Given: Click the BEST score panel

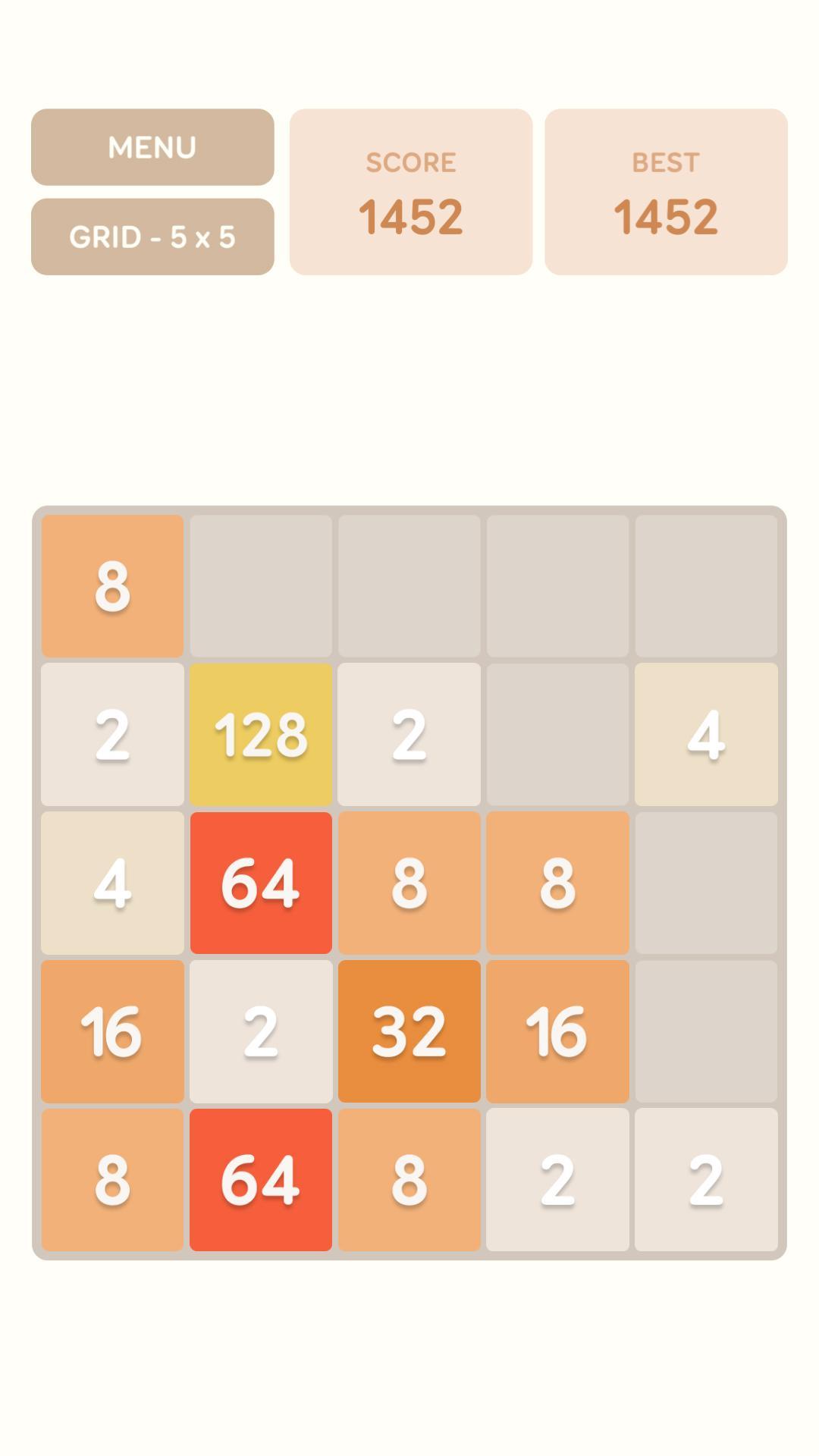Looking at the screenshot, I should tap(665, 193).
